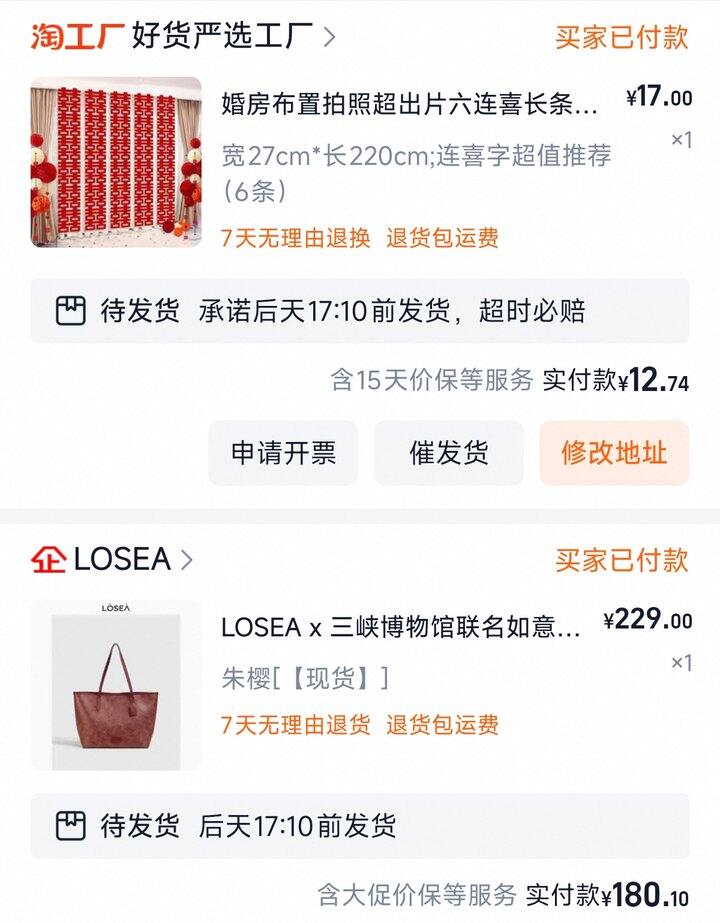The height and width of the screenshot is (923, 720).
Task: Open the 婚房布置 six-strip order details
Action: point(410,103)
